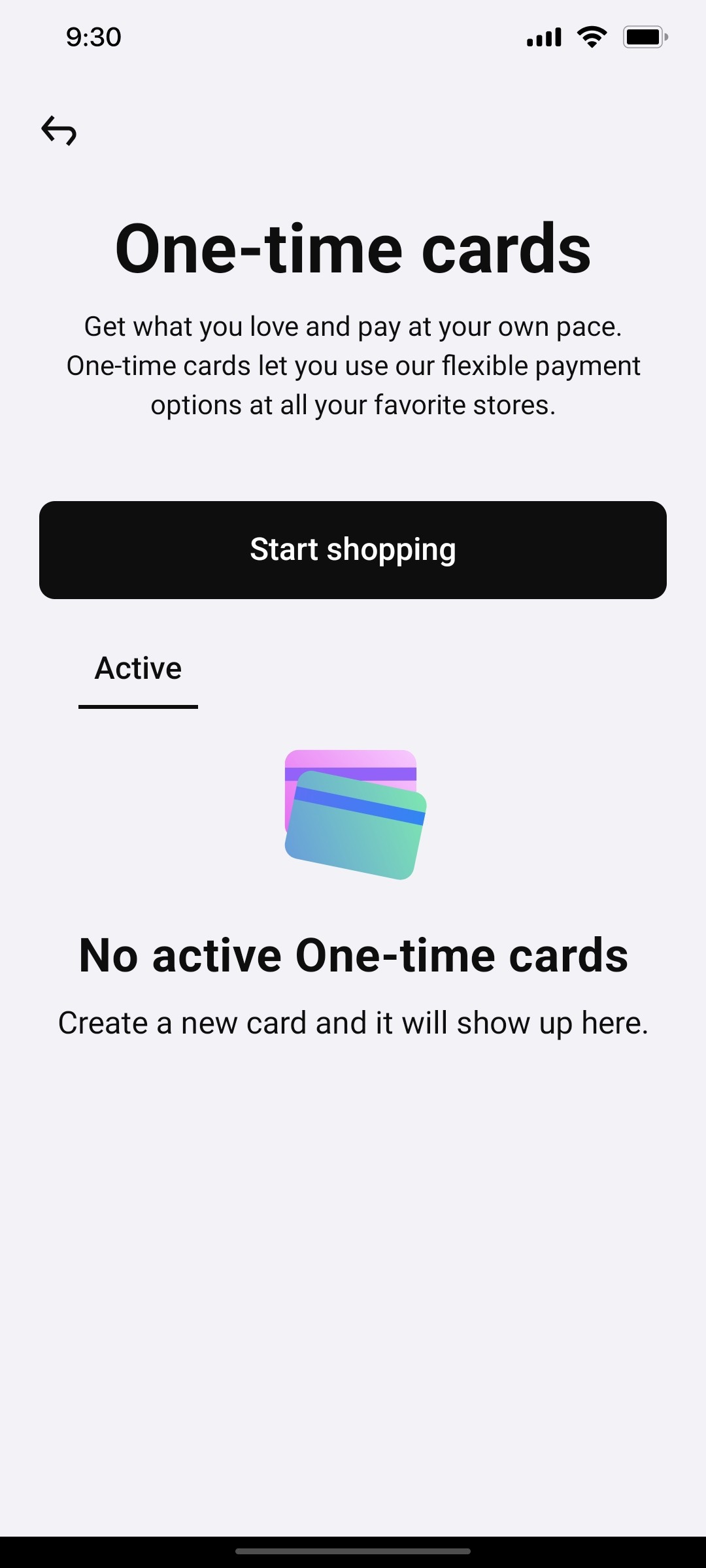Image resolution: width=706 pixels, height=1568 pixels.
Task: Tap the home indicator bar at the bottom
Action: 353,1550
